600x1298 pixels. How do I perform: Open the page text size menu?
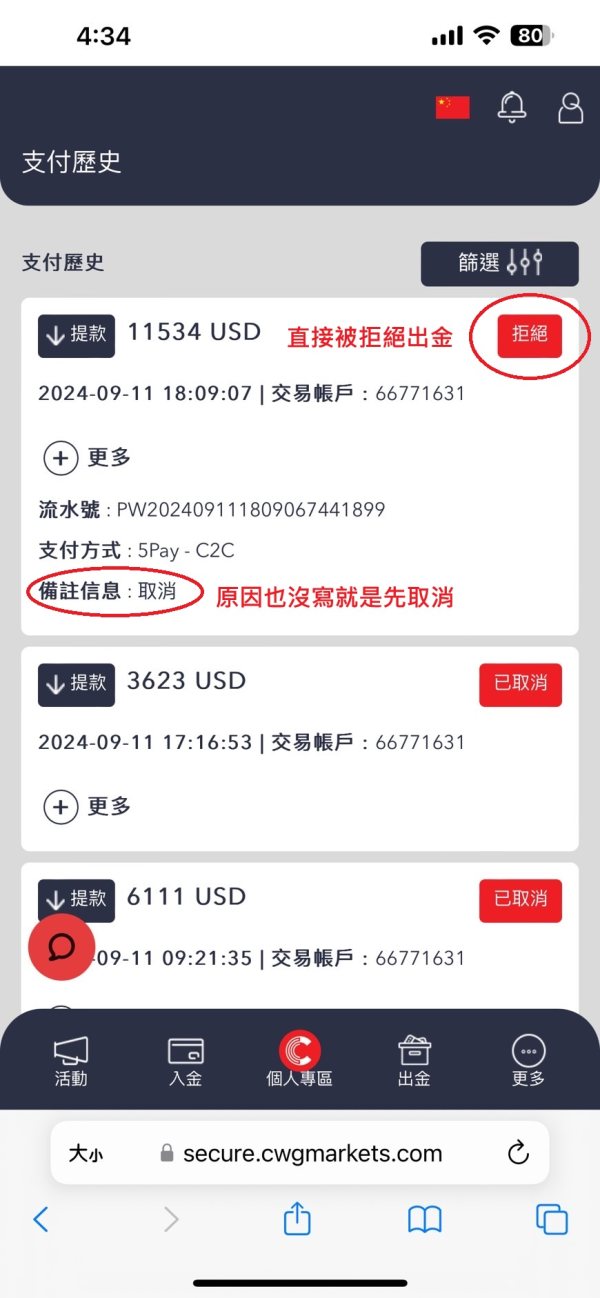coord(85,1154)
